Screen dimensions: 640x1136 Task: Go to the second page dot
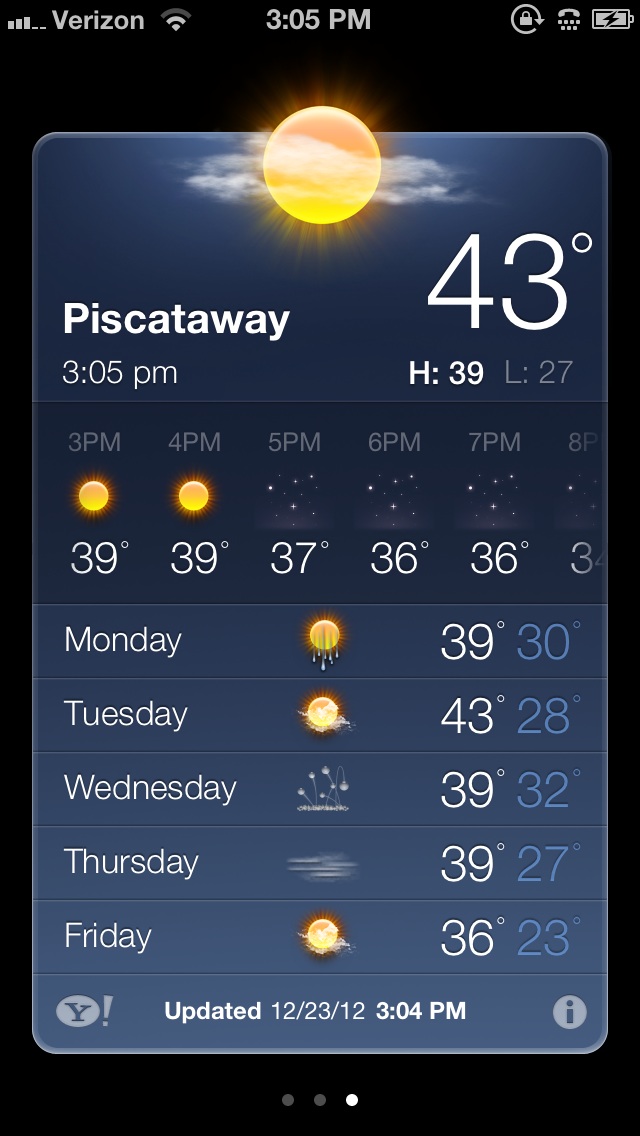point(320,1100)
